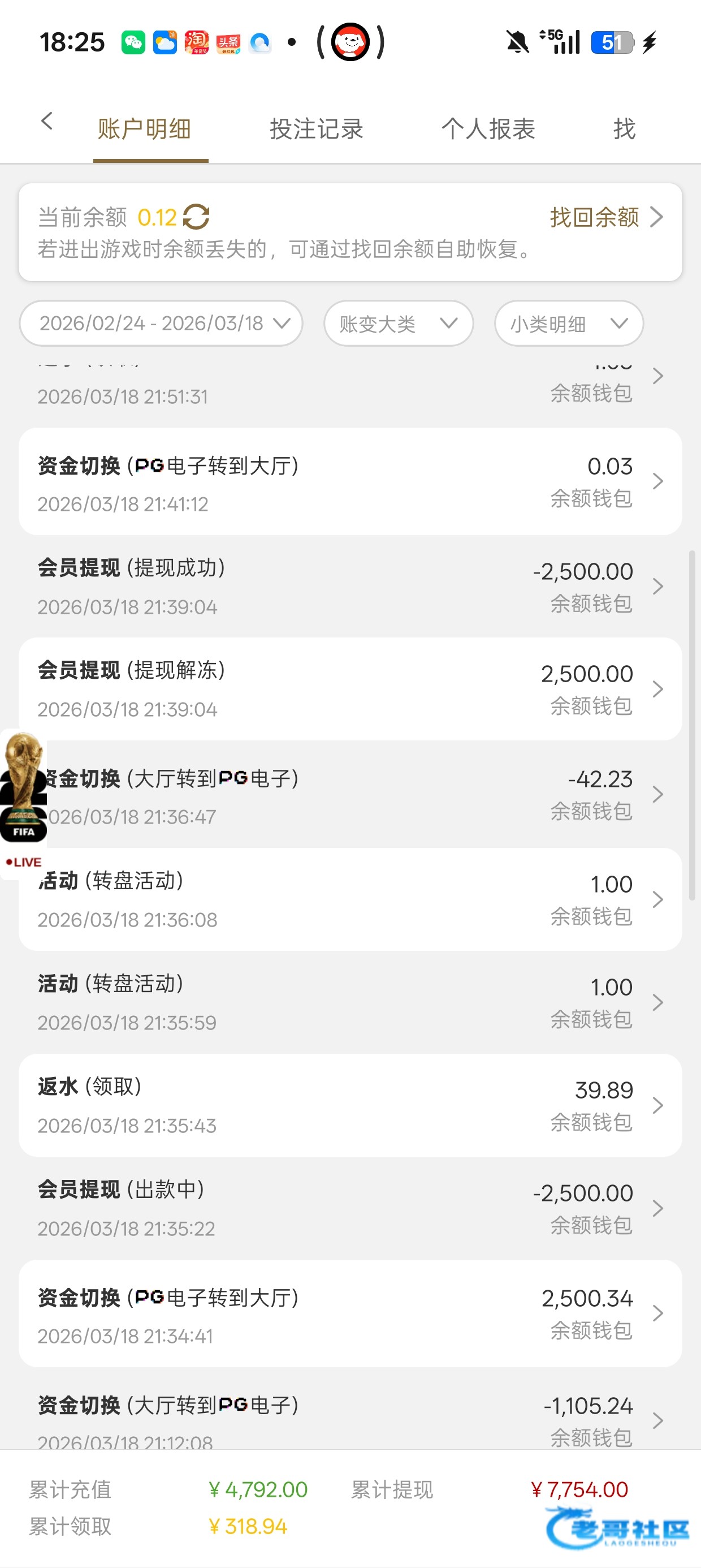Refresh the current balance
Screen dimensions: 701x1568
click(196, 217)
